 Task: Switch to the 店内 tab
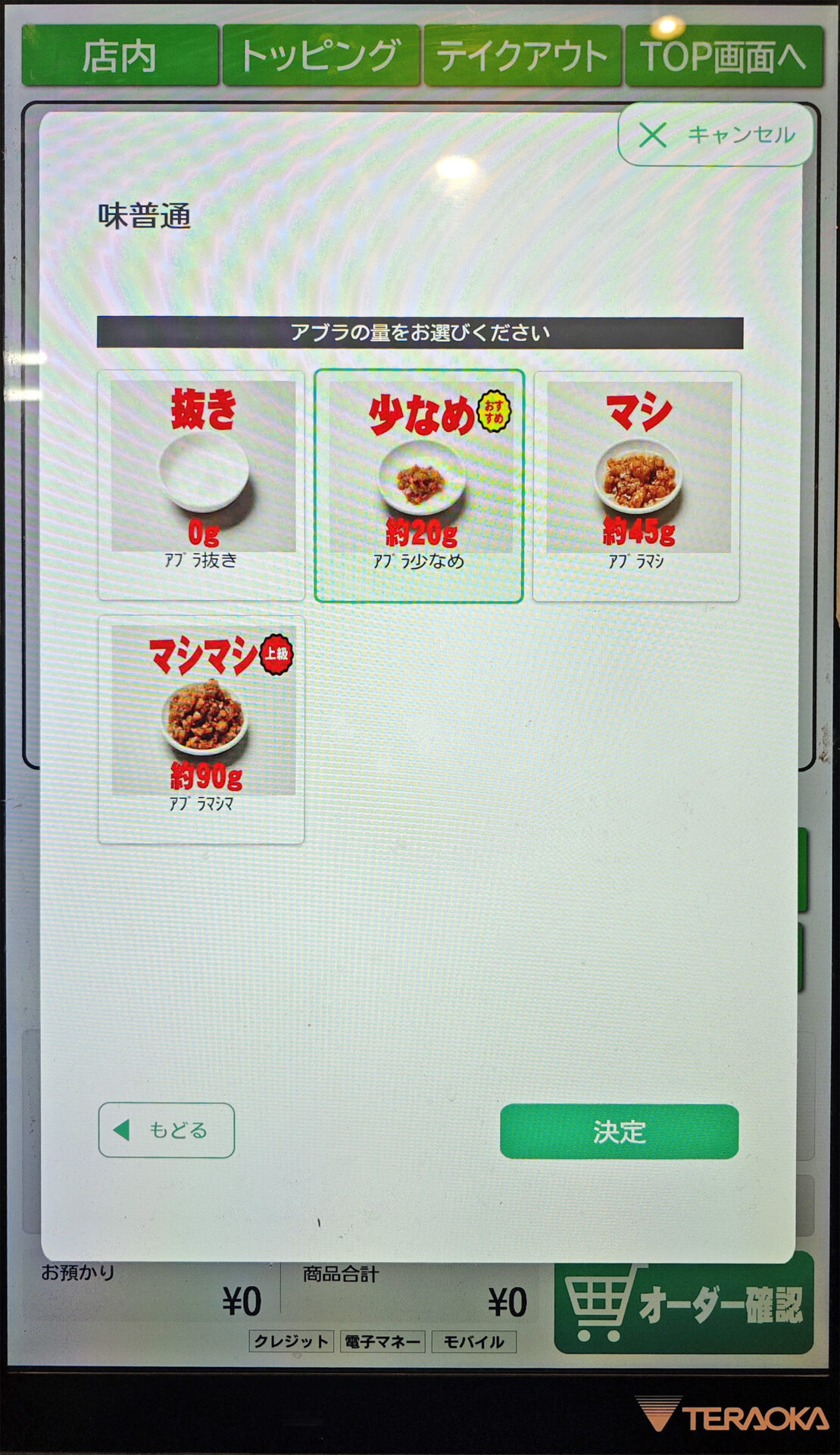click(x=120, y=56)
